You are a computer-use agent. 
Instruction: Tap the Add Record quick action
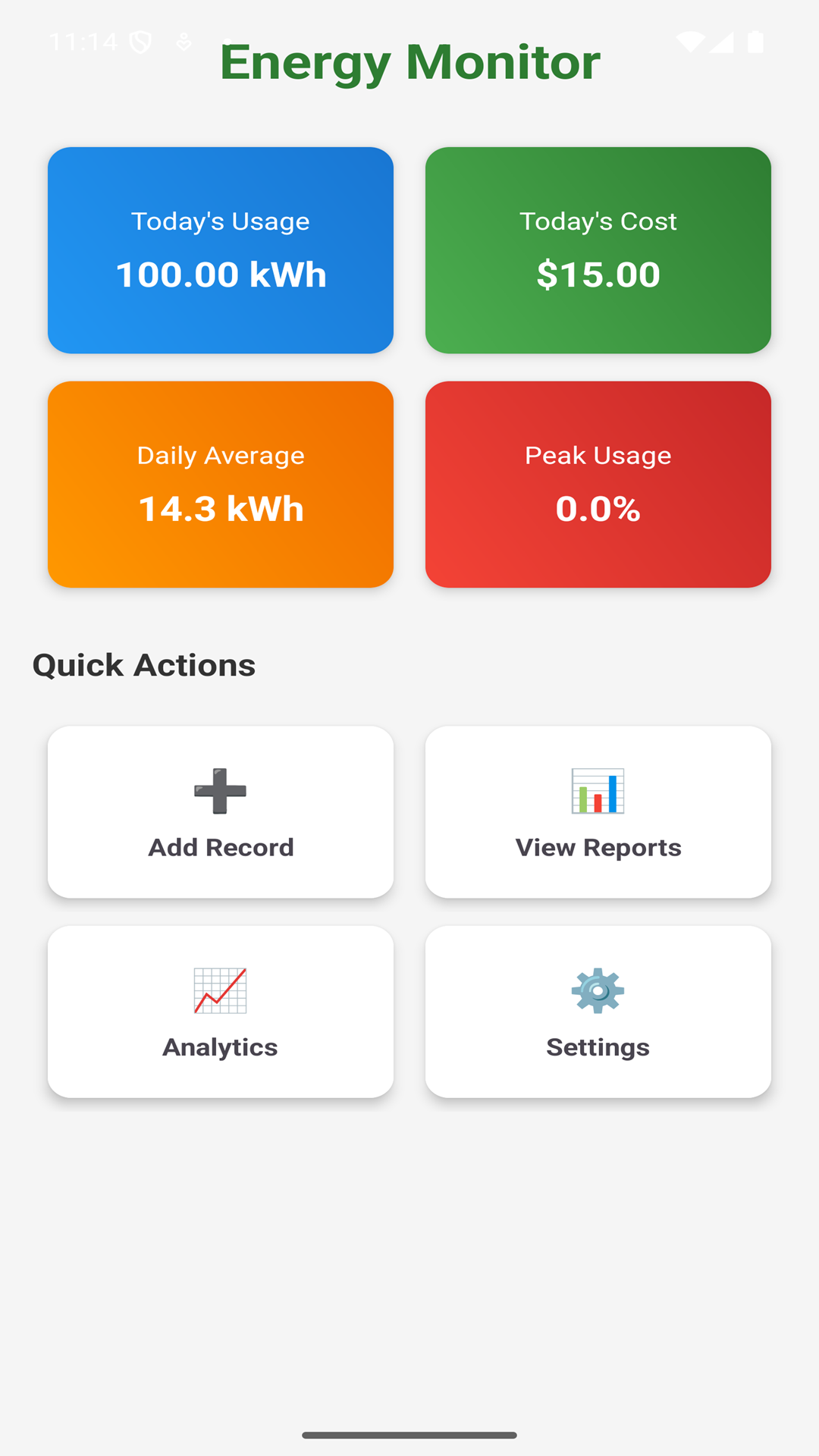click(x=220, y=812)
